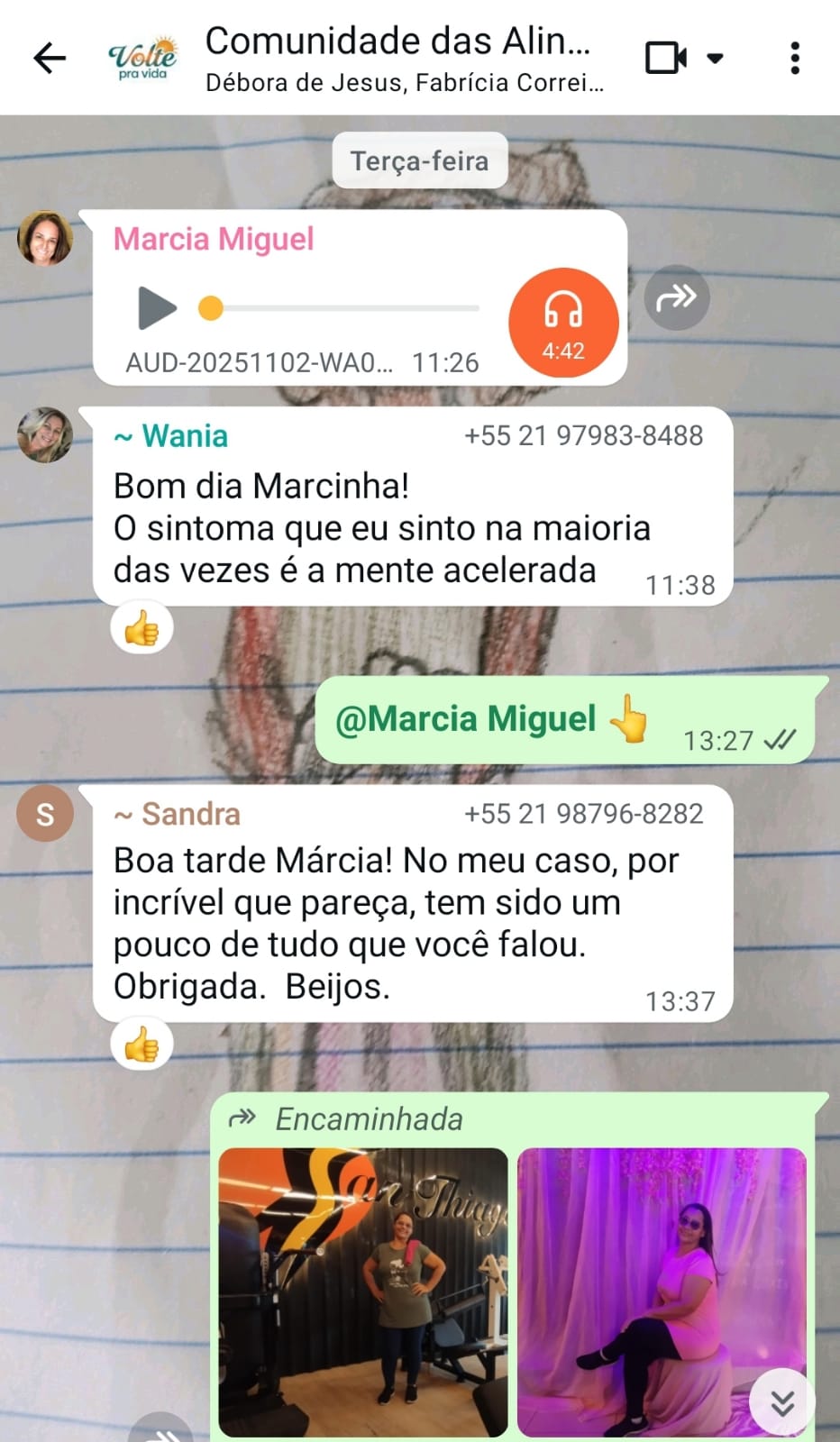
Task: Open the forwarded gym photo
Action: (x=363, y=1291)
